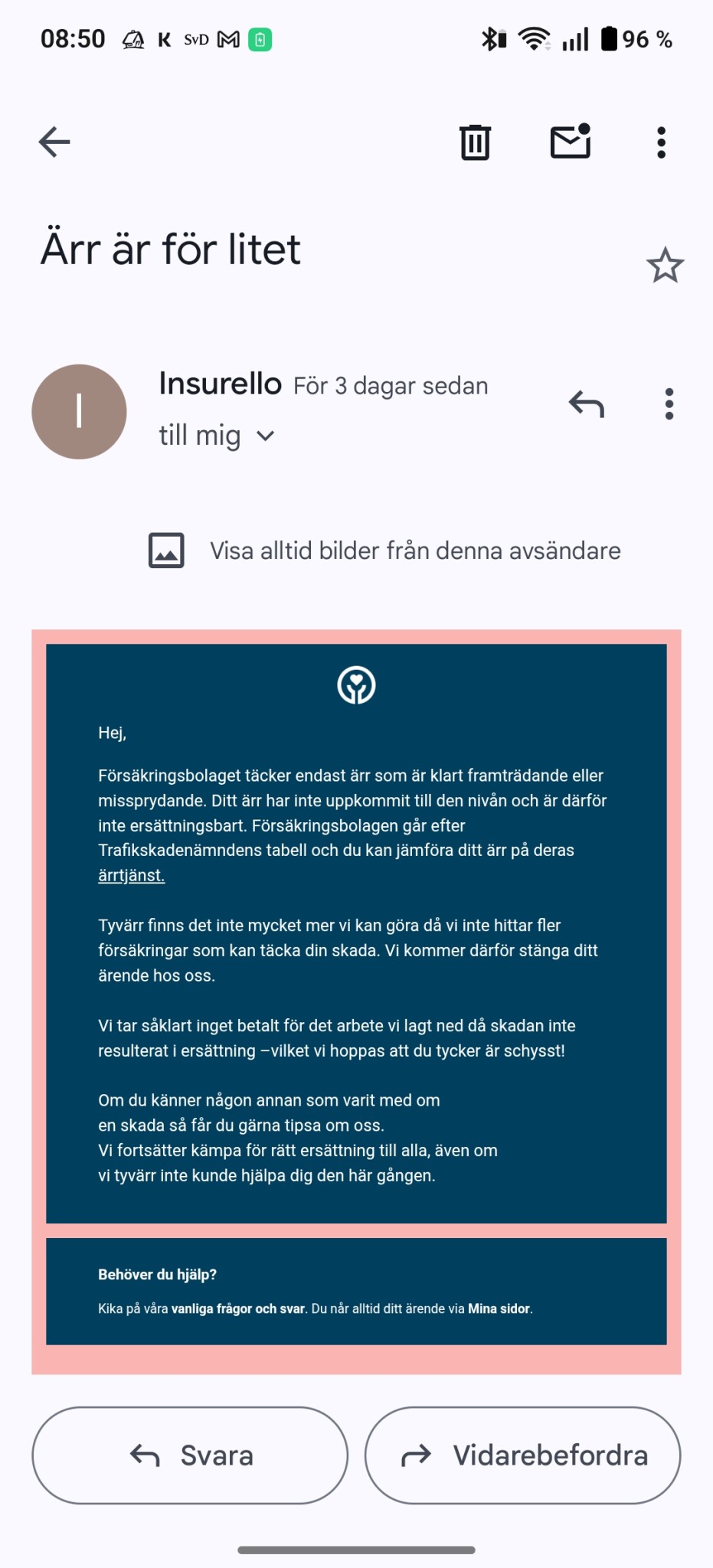Reply using the arrow beside Insurello

point(587,403)
